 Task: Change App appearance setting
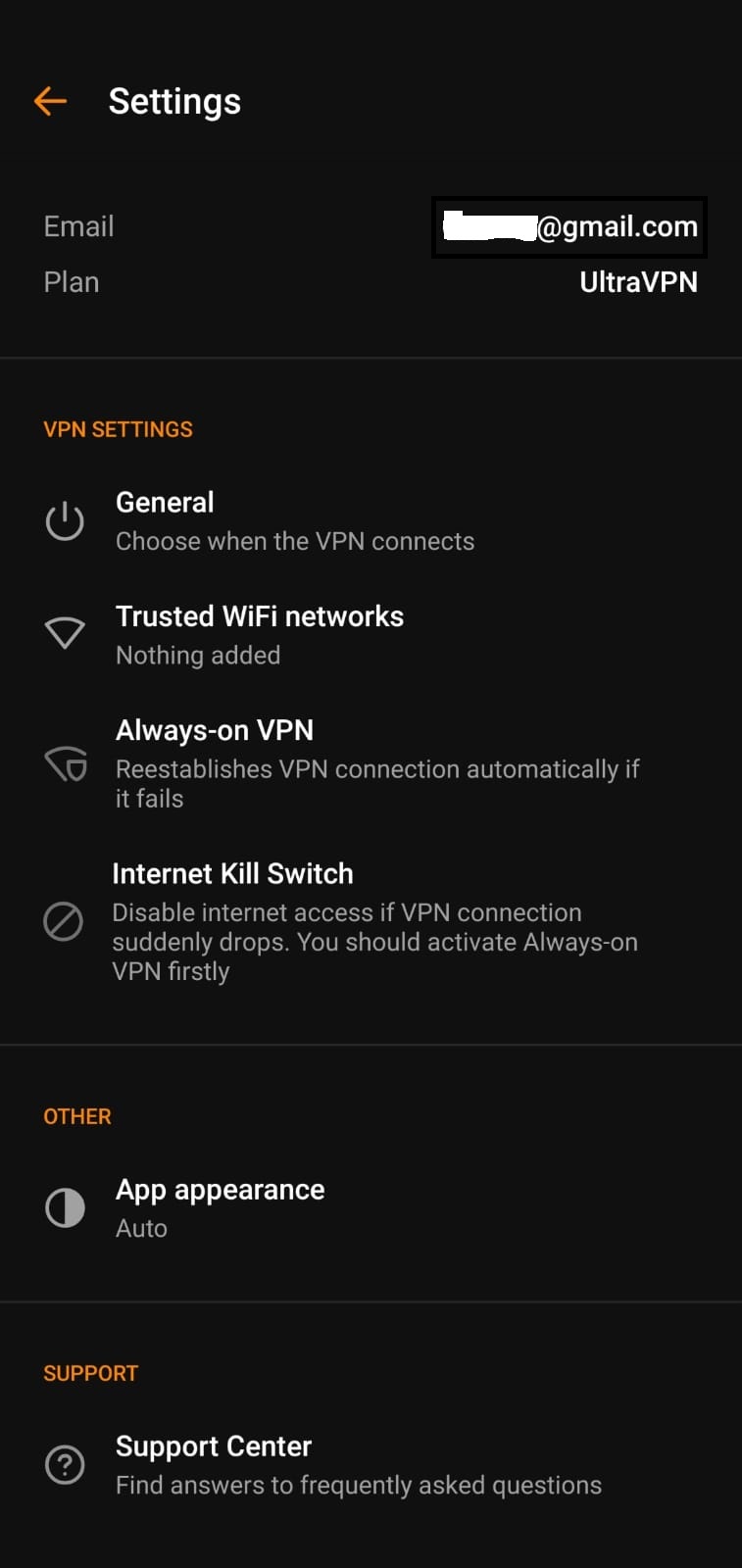tap(371, 1208)
